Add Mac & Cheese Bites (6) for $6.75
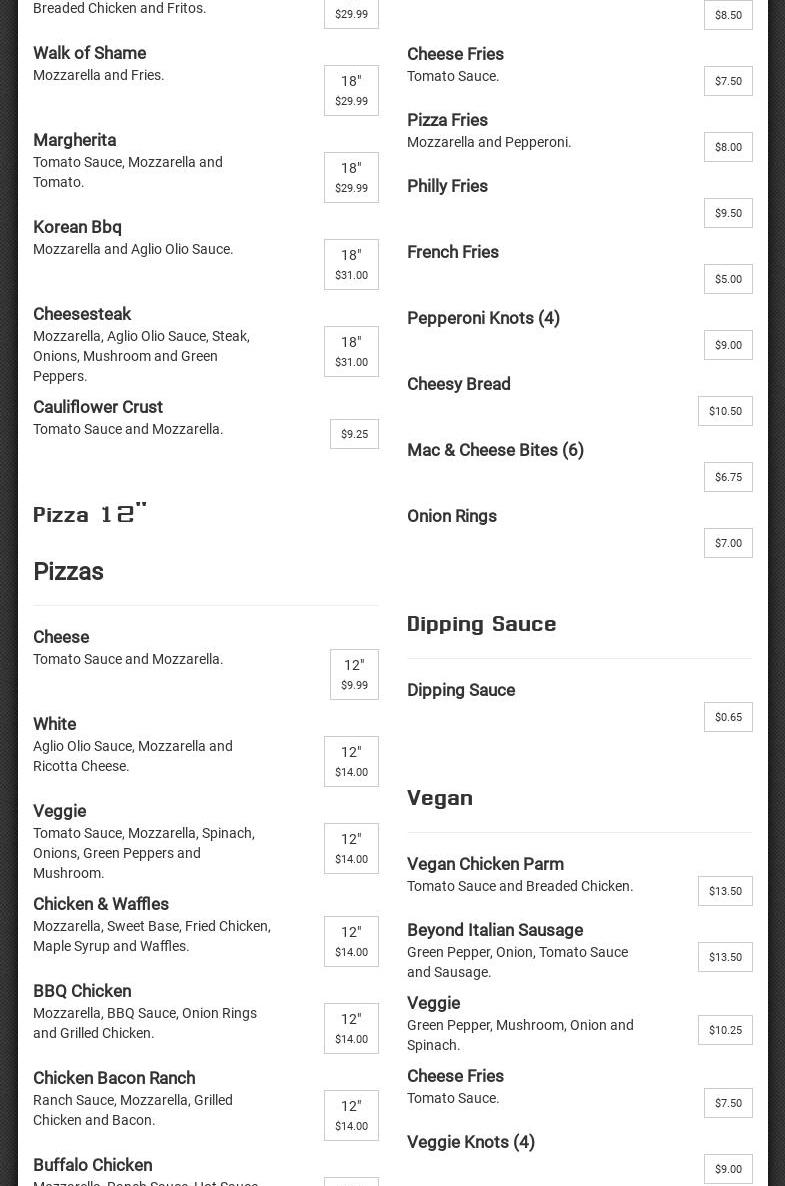 (x=728, y=477)
